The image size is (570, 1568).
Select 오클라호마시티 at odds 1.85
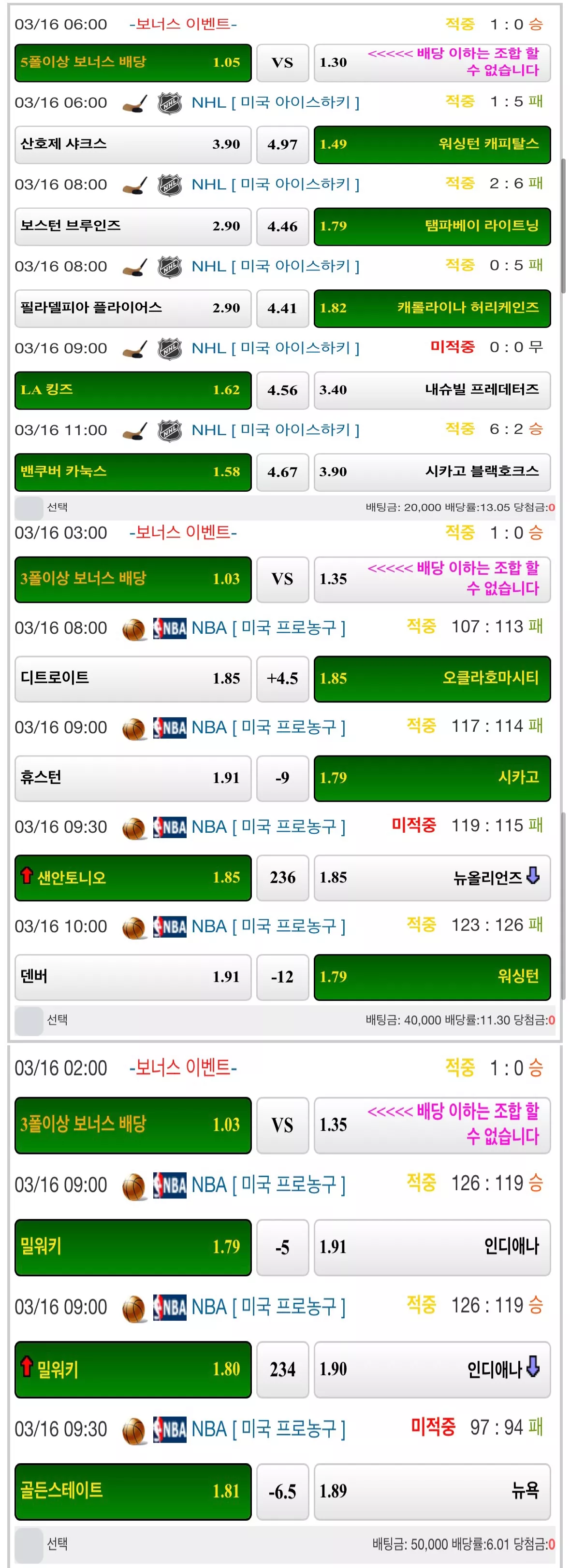click(432, 679)
